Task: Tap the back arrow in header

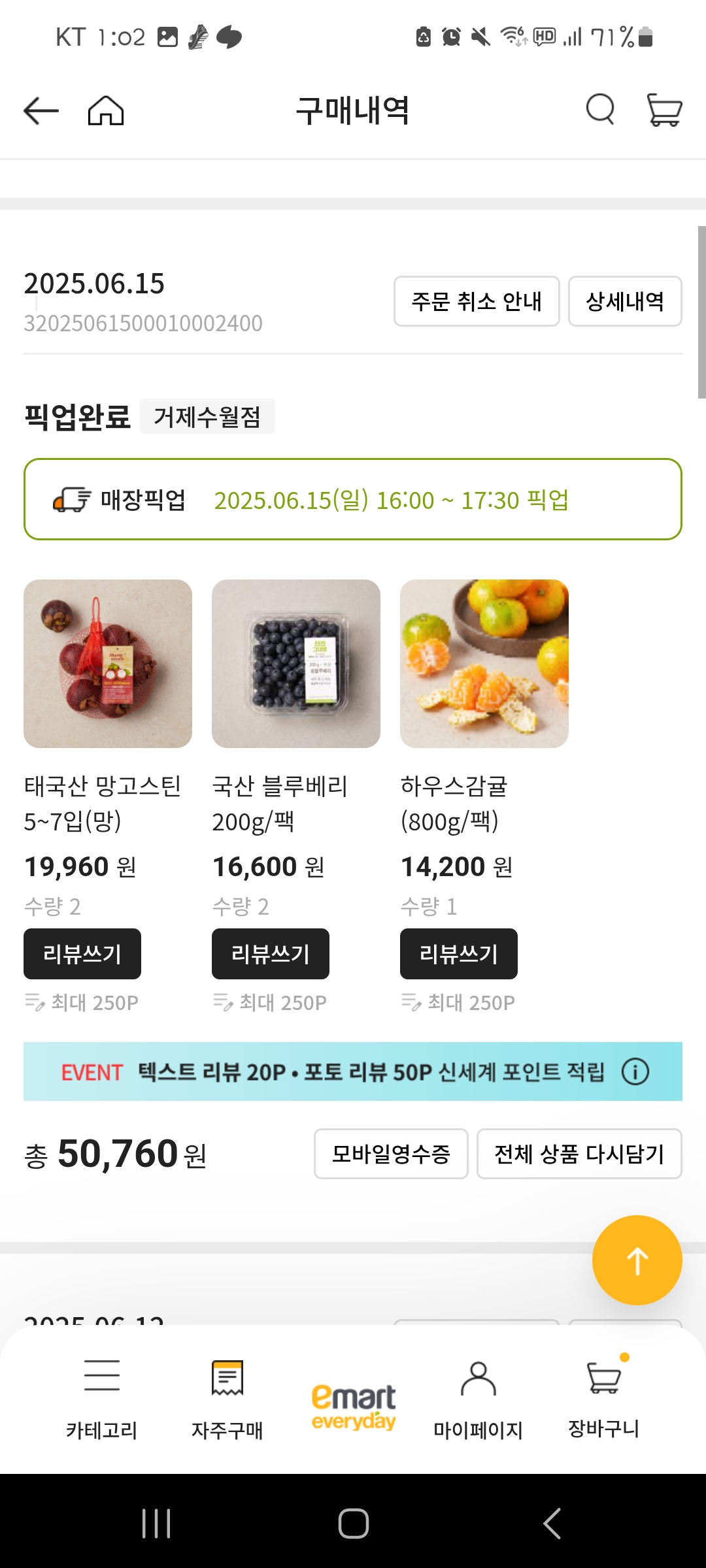Action: (41, 111)
